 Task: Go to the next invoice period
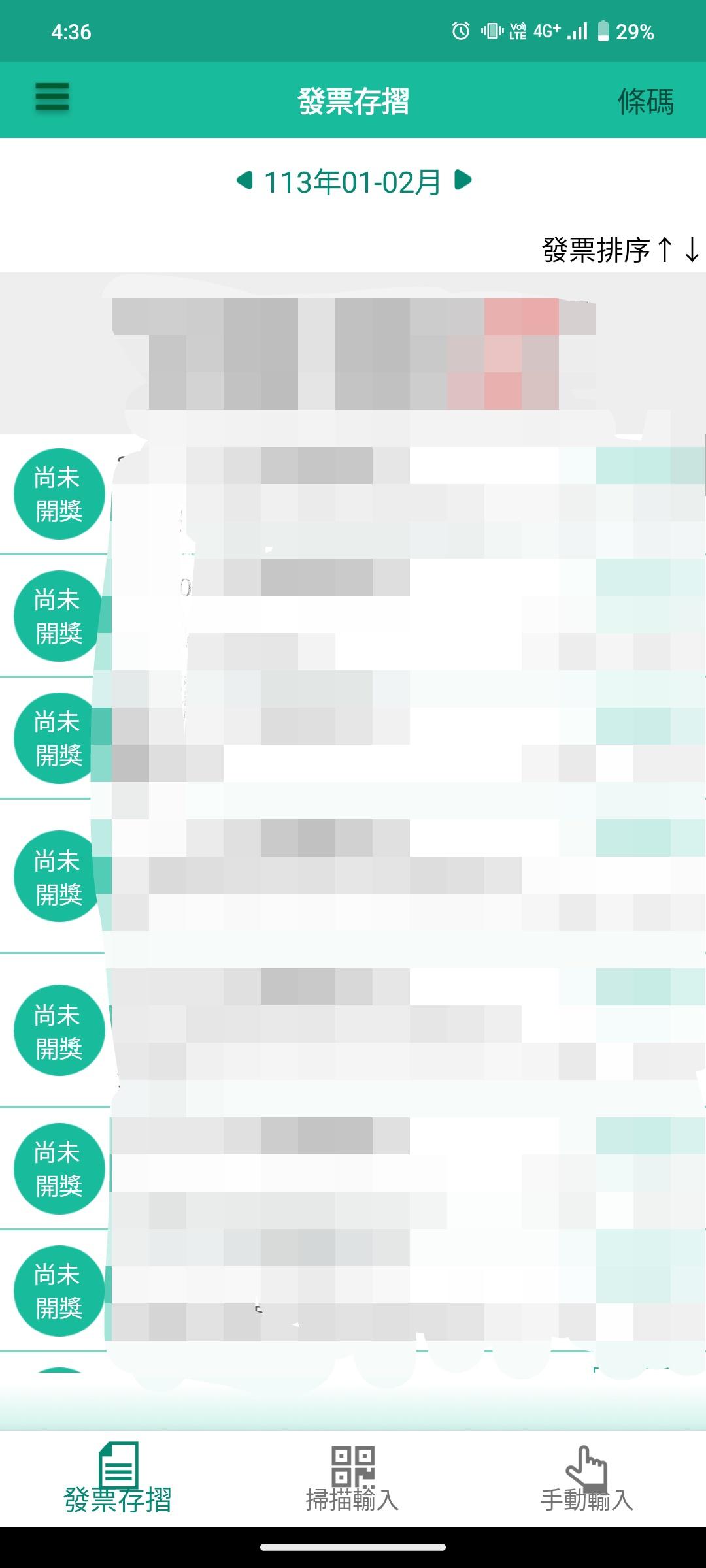pyautogui.click(x=463, y=180)
